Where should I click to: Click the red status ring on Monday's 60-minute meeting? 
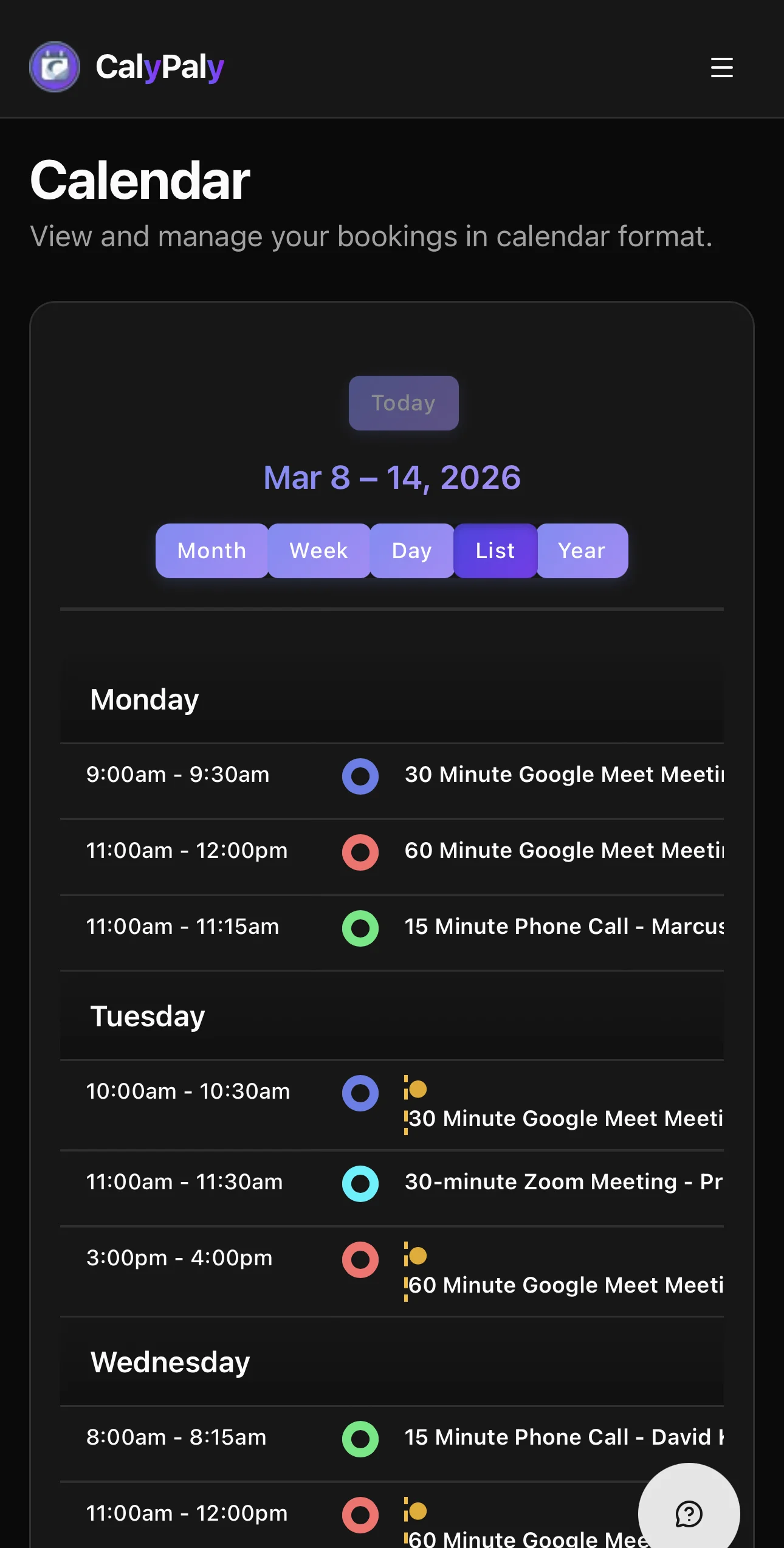[360, 852]
